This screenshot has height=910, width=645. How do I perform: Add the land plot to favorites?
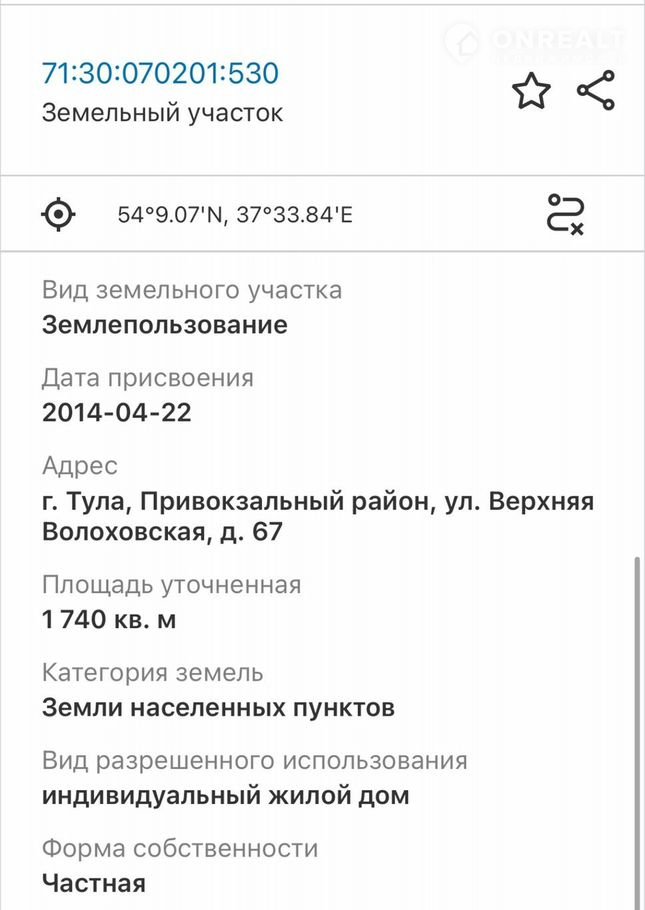pos(531,93)
